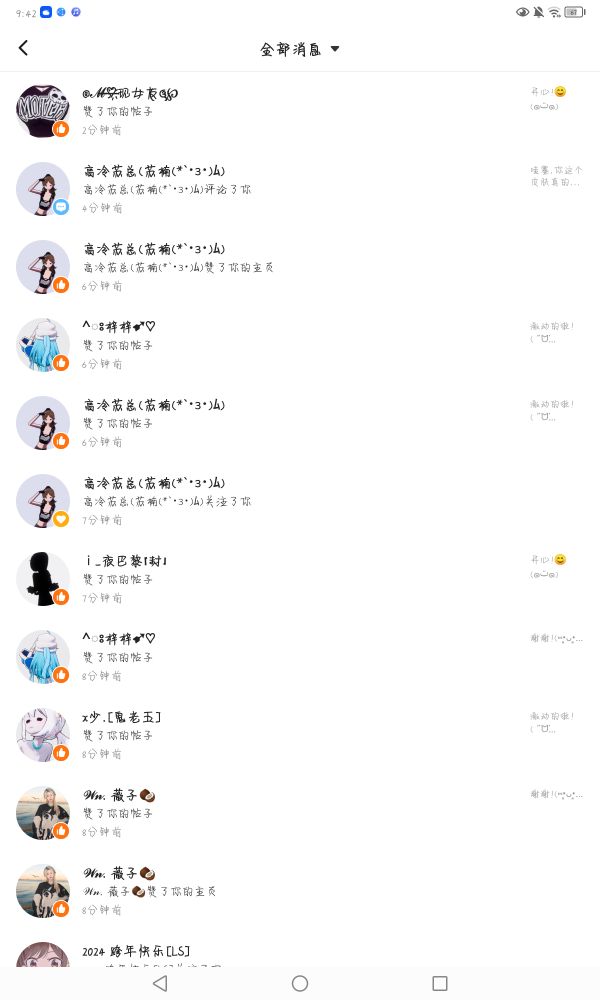Open the like notification from i_夜巴黎[封]
The width and height of the screenshot is (600, 1000).
pos(300,579)
